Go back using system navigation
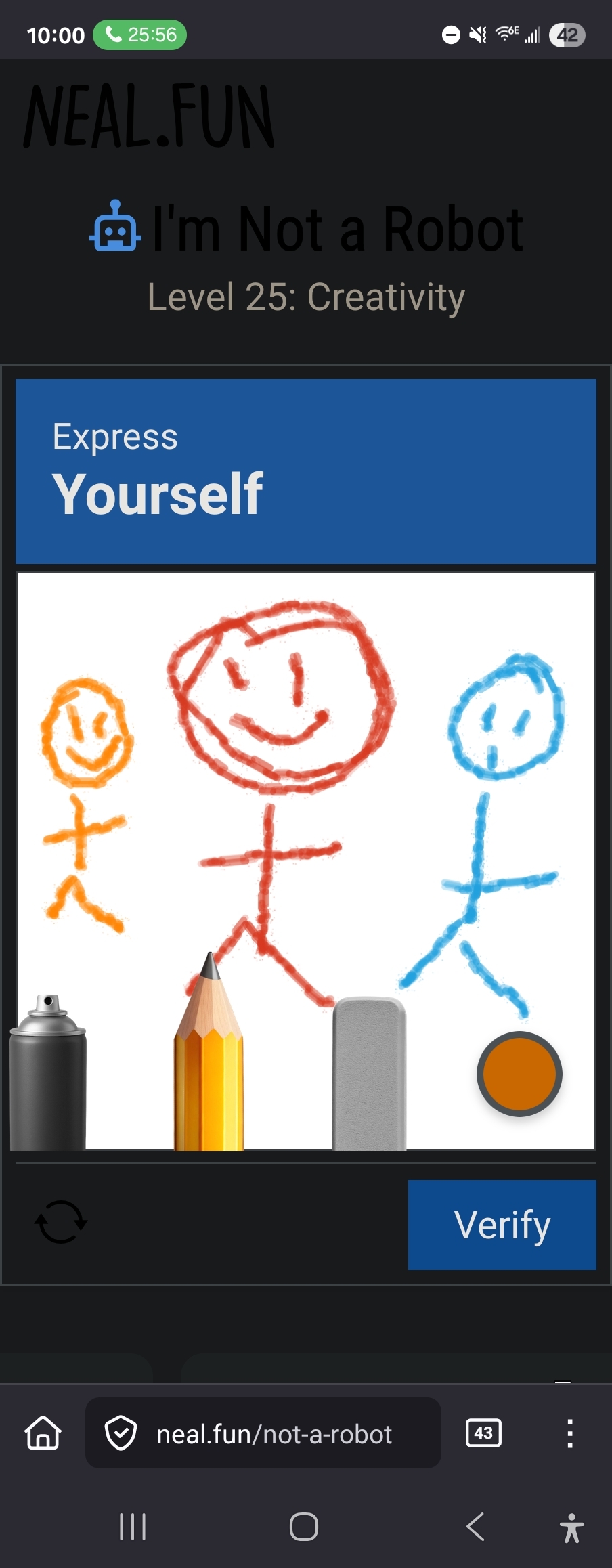Screen dimensions: 612x1568 (475, 1527)
